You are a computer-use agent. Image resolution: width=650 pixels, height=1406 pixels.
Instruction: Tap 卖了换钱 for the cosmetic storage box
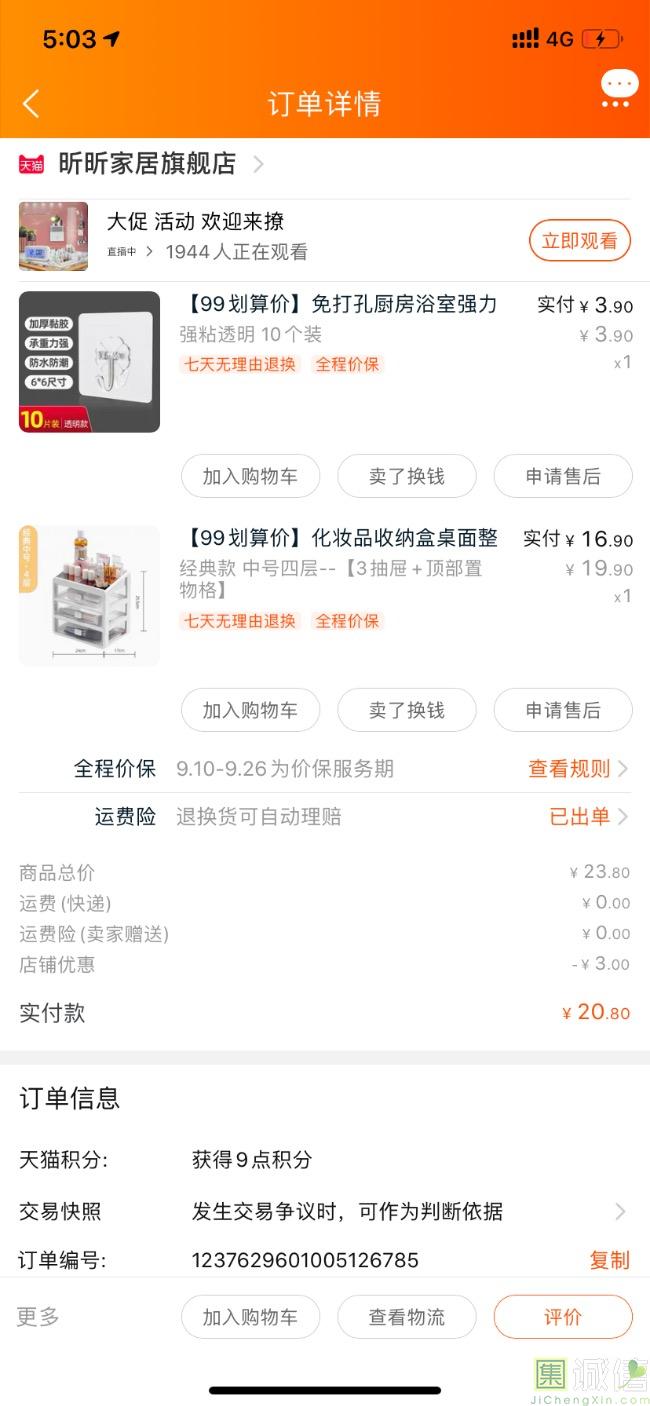[406, 710]
